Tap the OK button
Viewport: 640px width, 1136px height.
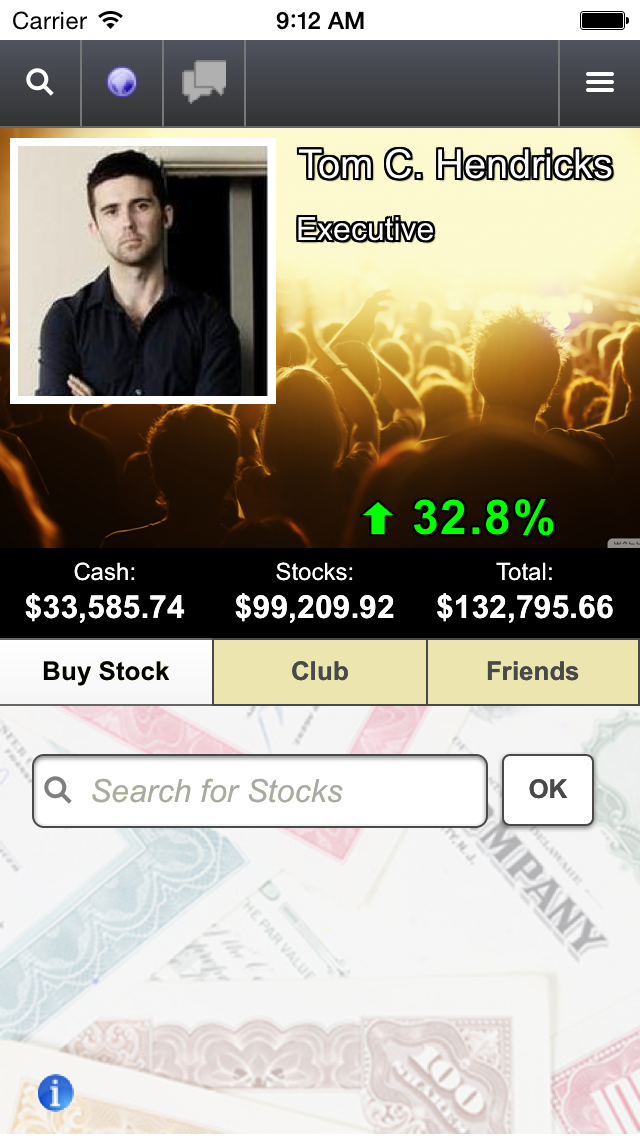tap(548, 790)
